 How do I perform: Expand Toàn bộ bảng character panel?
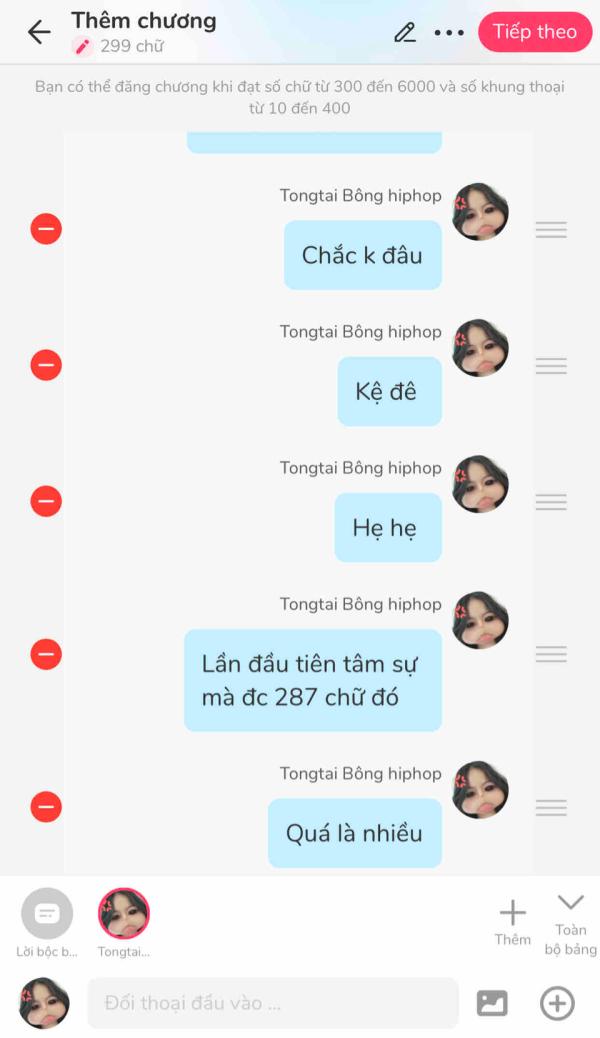click(x=570, y=922)
